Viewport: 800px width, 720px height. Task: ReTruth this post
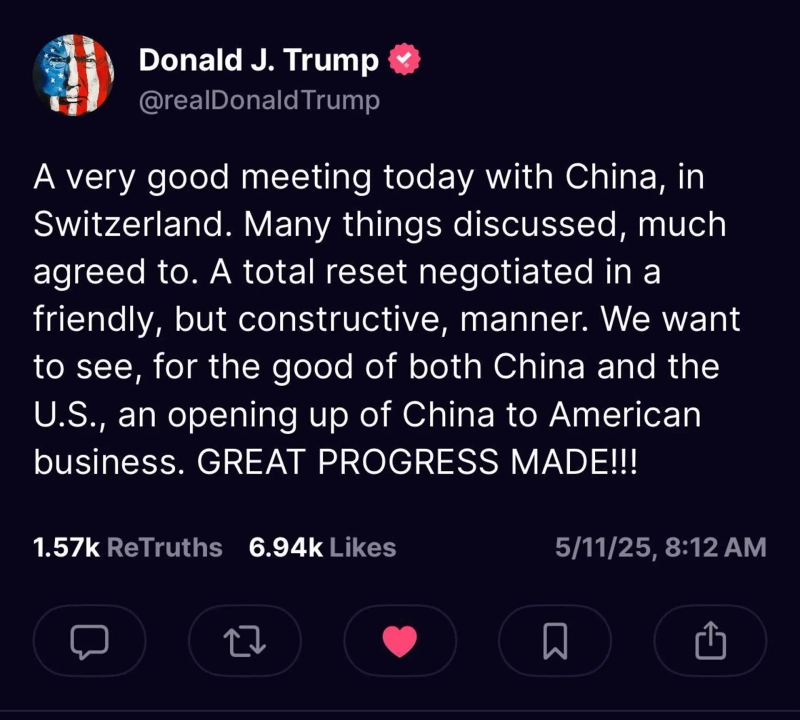pyautogui.click(x=245, y=641)
